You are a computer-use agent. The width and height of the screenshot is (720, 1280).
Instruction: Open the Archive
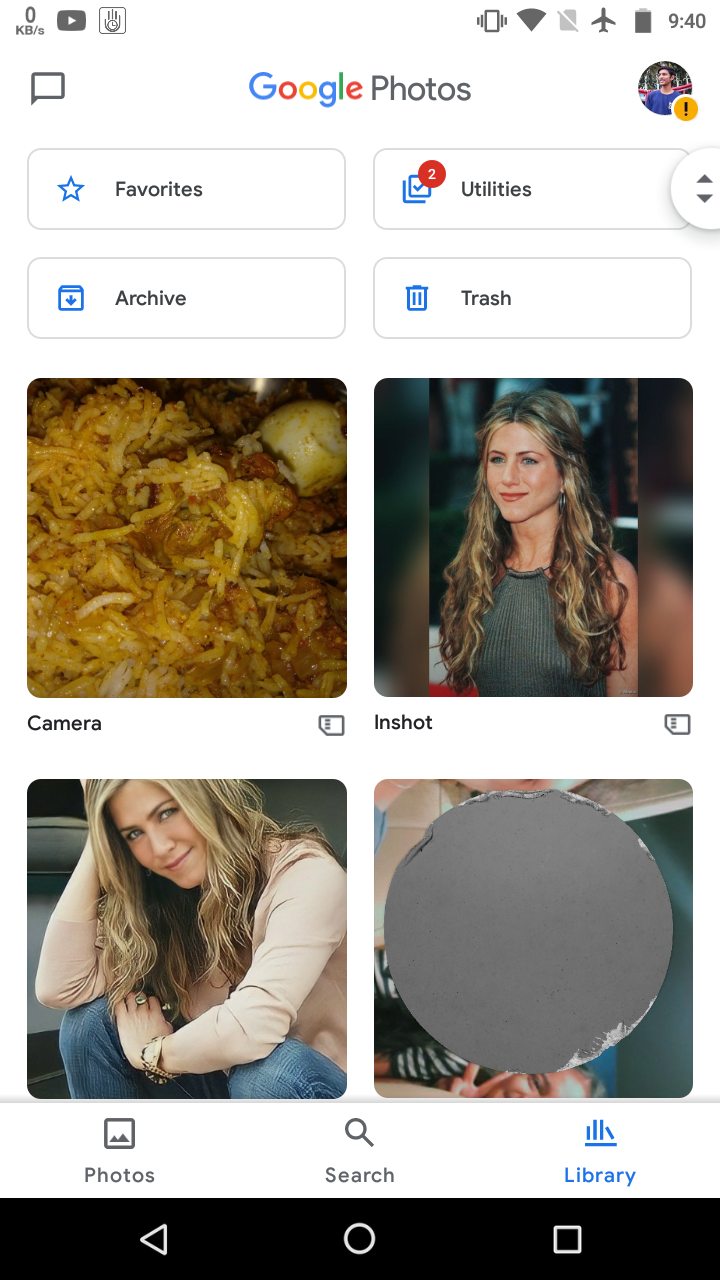click(x=186, y=298)
